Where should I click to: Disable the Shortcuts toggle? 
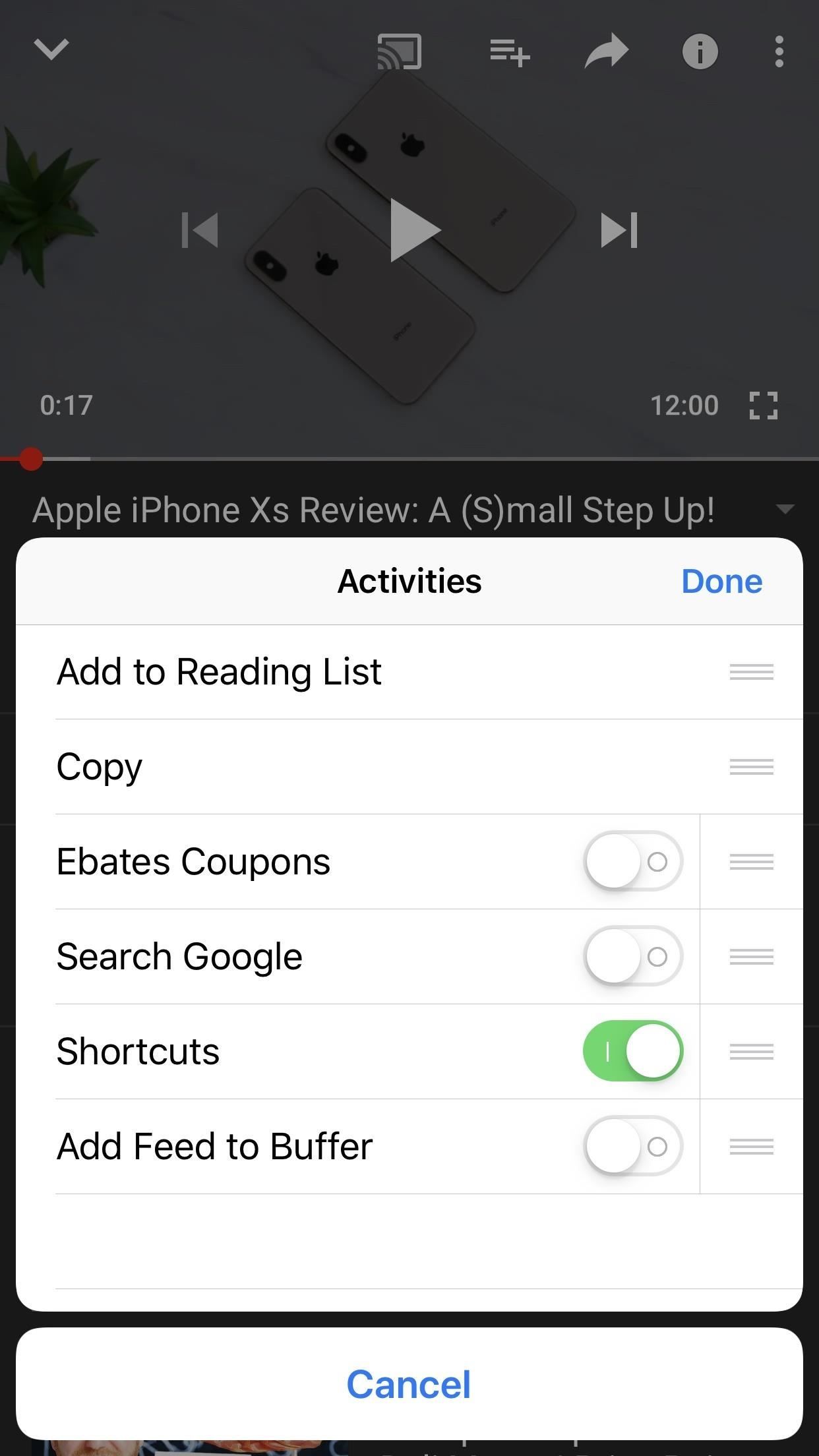pos(633,1051)
